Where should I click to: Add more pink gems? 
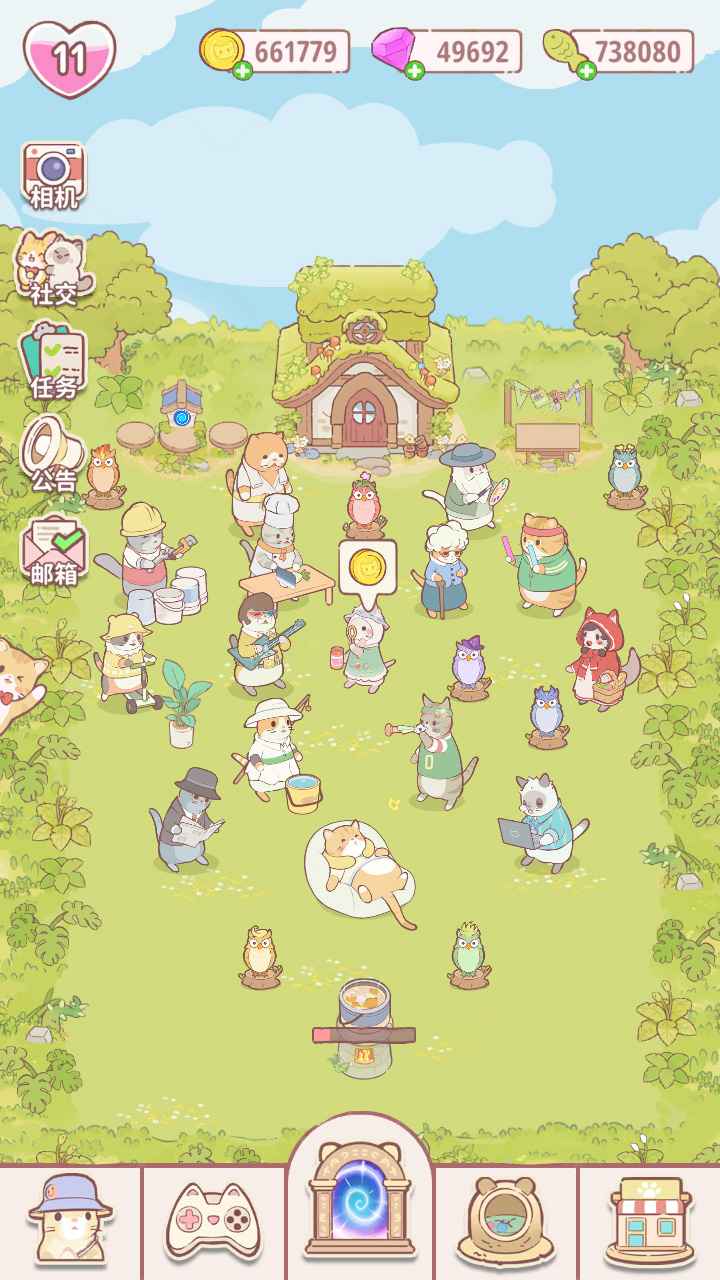[414, 69]
